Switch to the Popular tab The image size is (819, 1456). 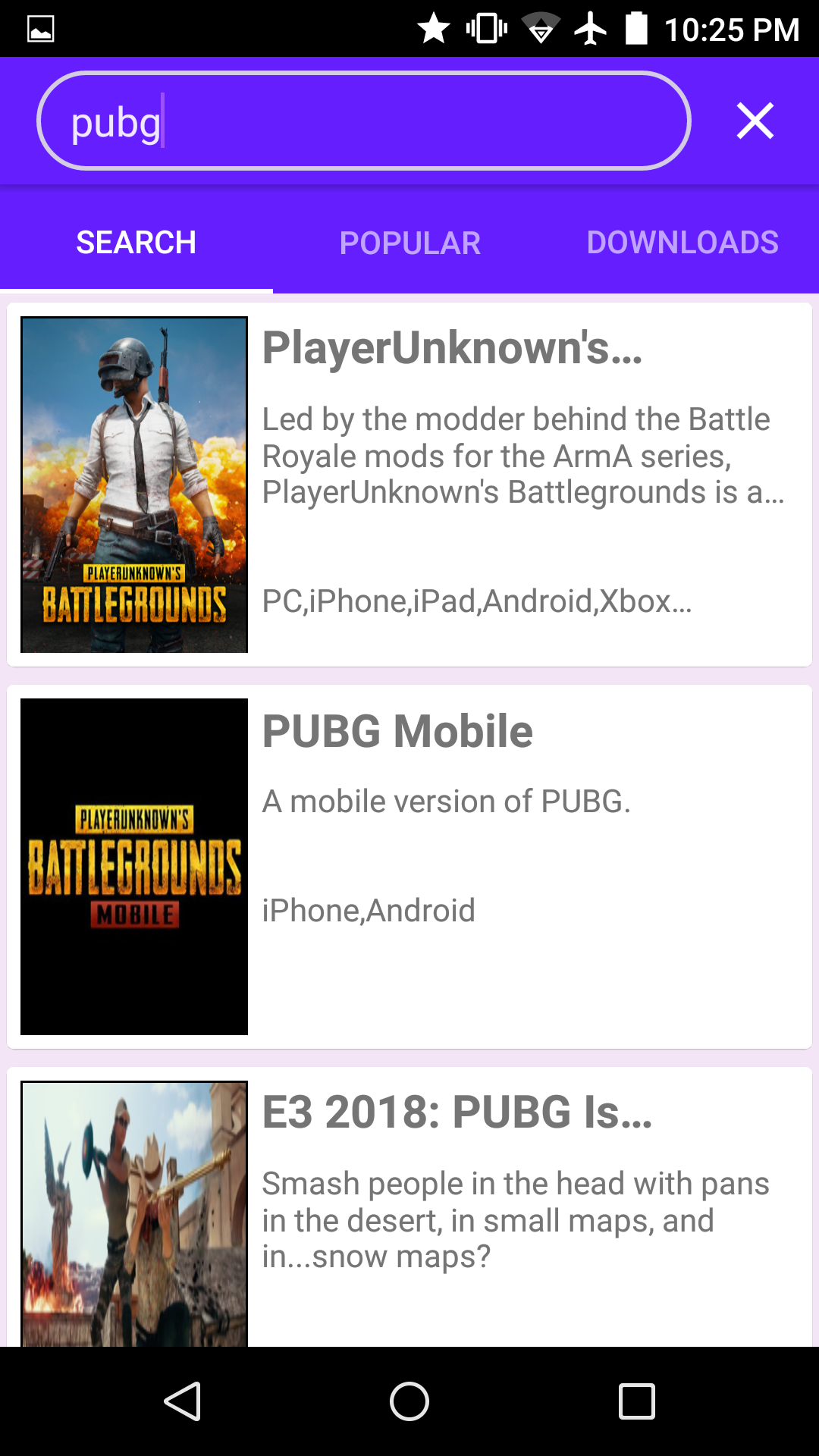[409, 243]
